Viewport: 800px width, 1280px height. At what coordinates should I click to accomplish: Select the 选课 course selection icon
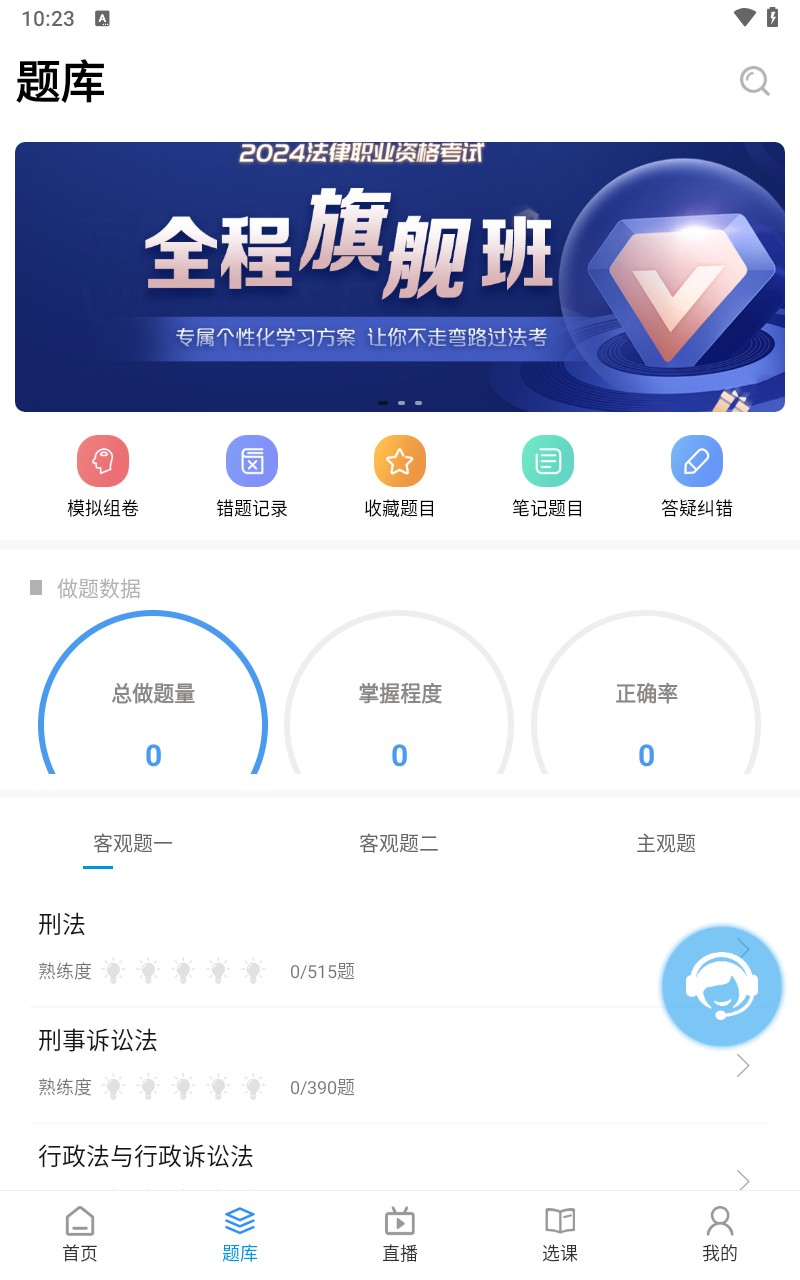(x=559, y=1230)
